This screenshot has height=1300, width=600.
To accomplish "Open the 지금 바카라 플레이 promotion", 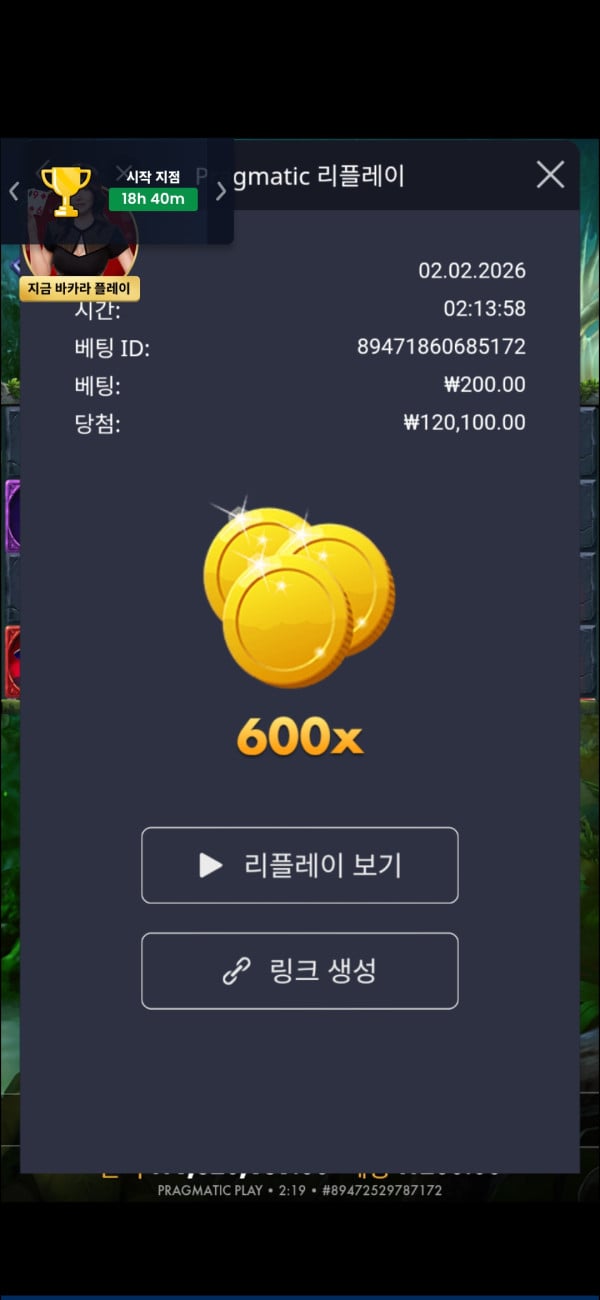I will pyautogui.click(x=80, y=289).
